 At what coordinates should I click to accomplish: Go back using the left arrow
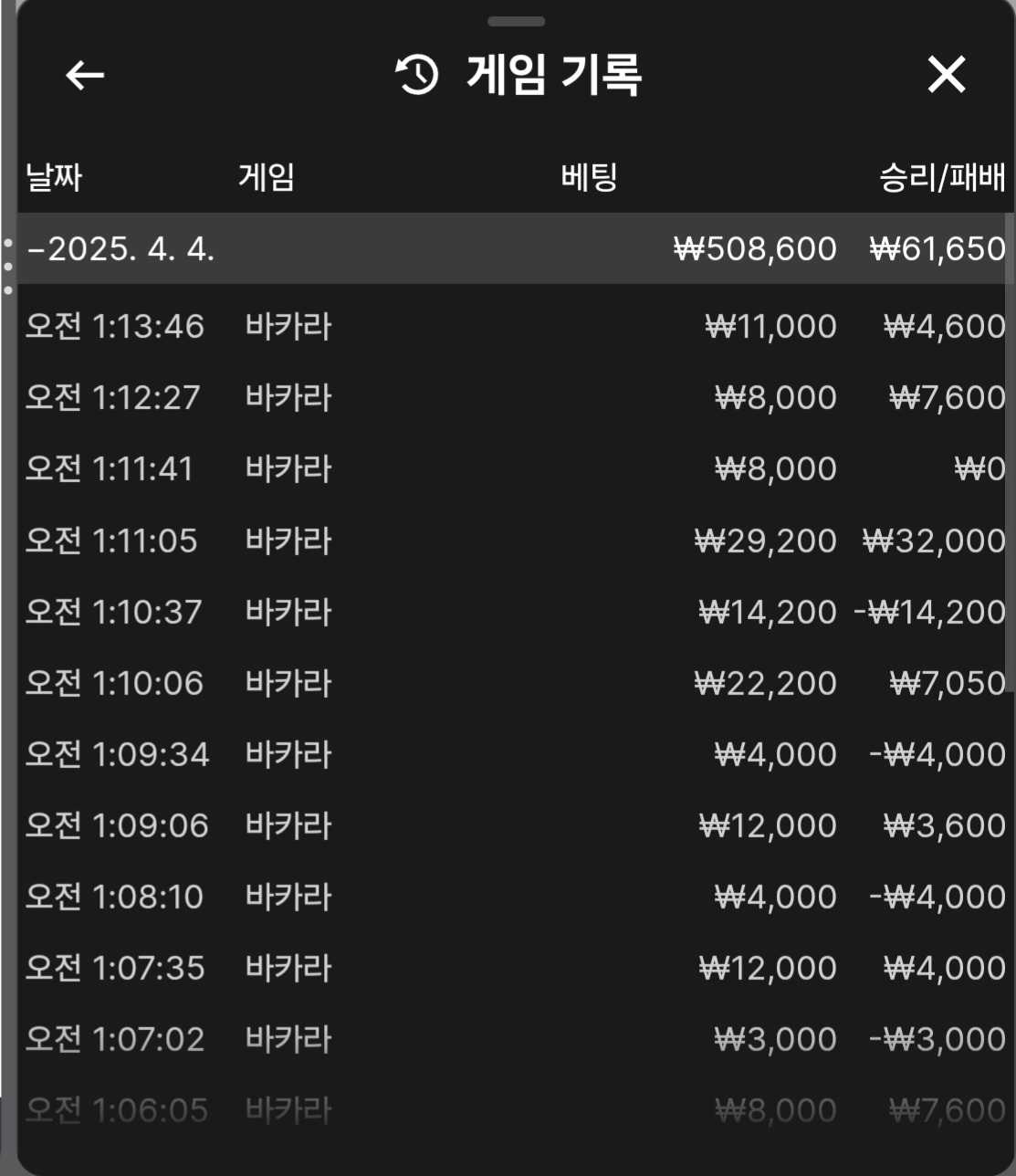pos(85,75)
